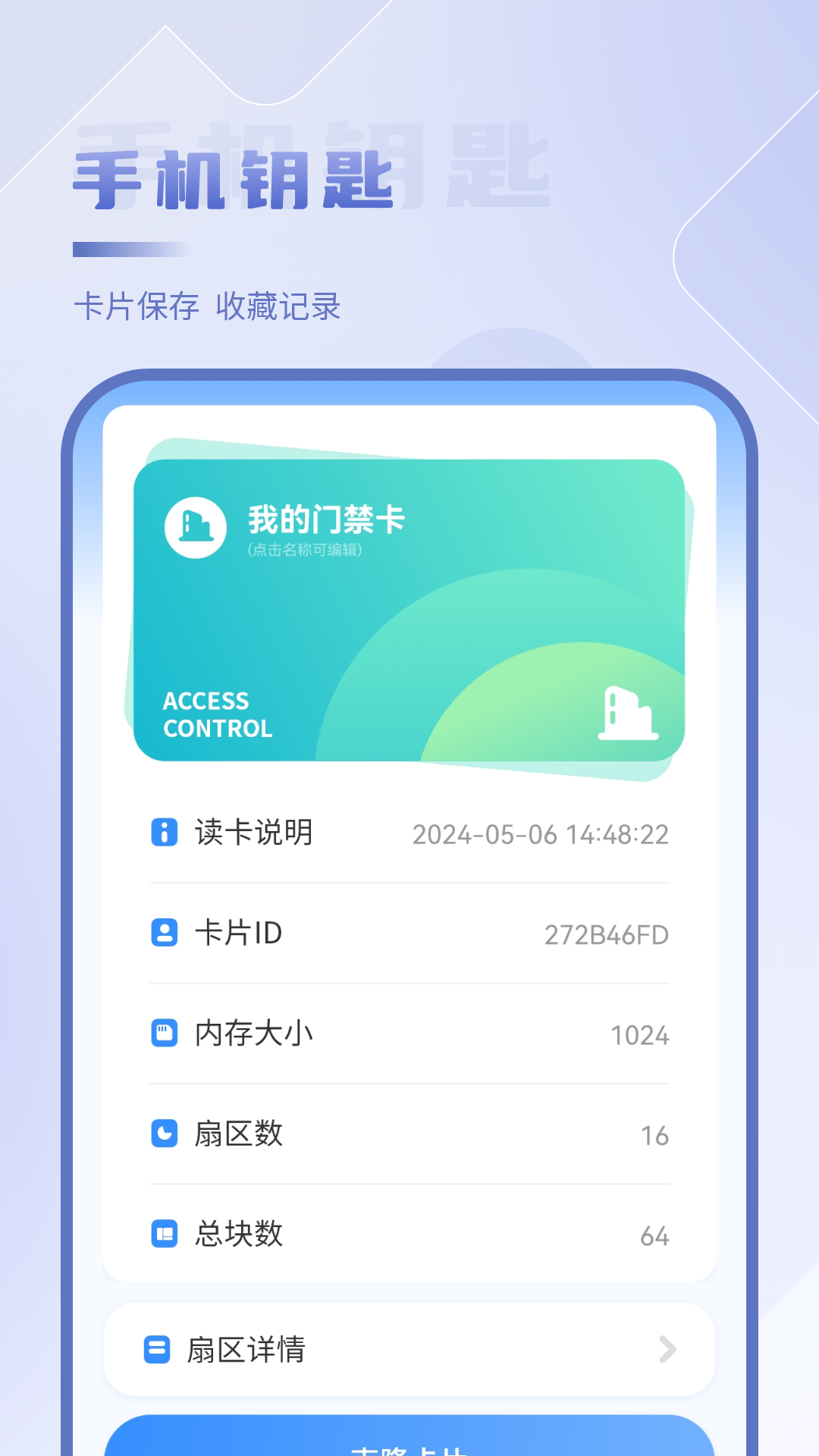The width and height of the screenshot is (819, 1456).
Task: Click the 读卡说明 label
Action: tap(253, 832)
